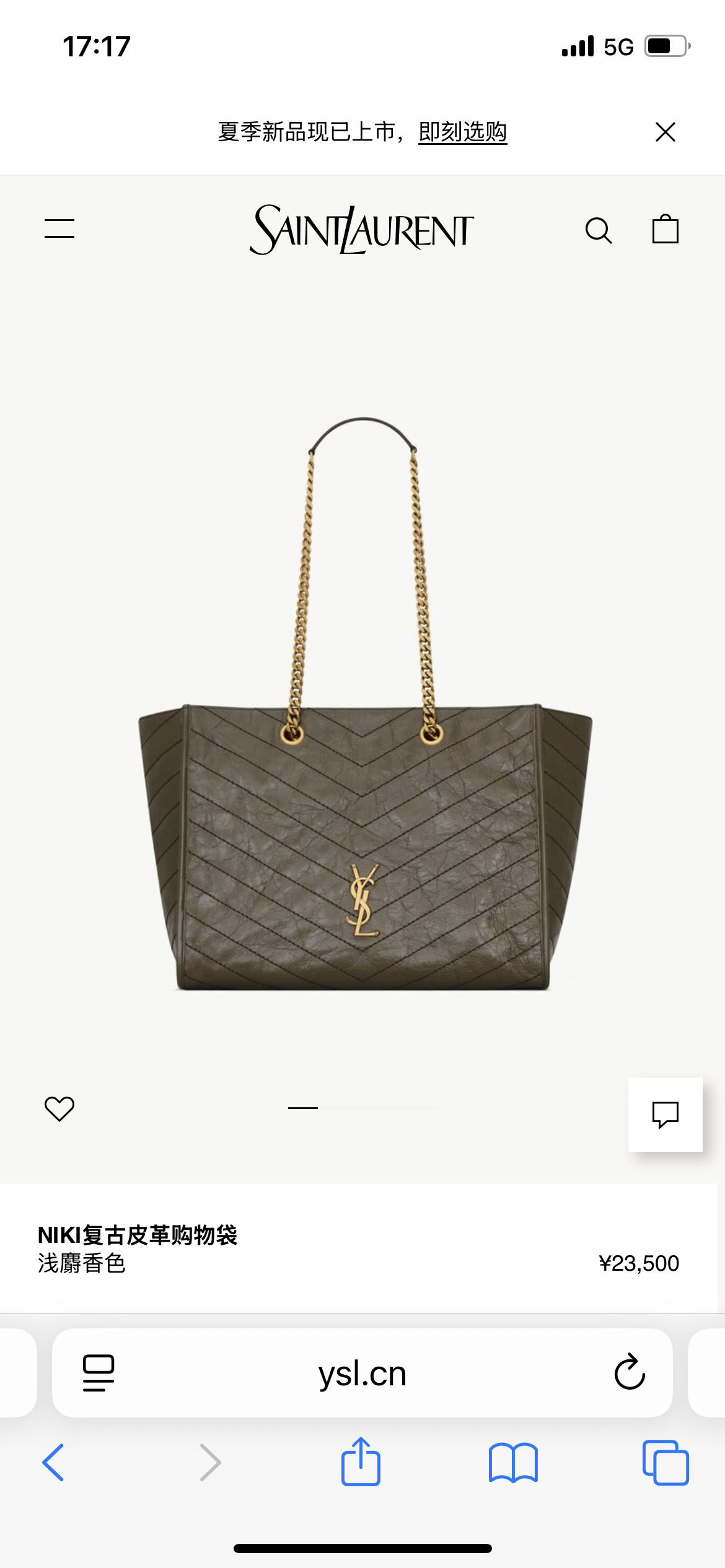725x1568 pixels.
Task: Tap the ysl.cn address bar
Action: point(362,1374)
